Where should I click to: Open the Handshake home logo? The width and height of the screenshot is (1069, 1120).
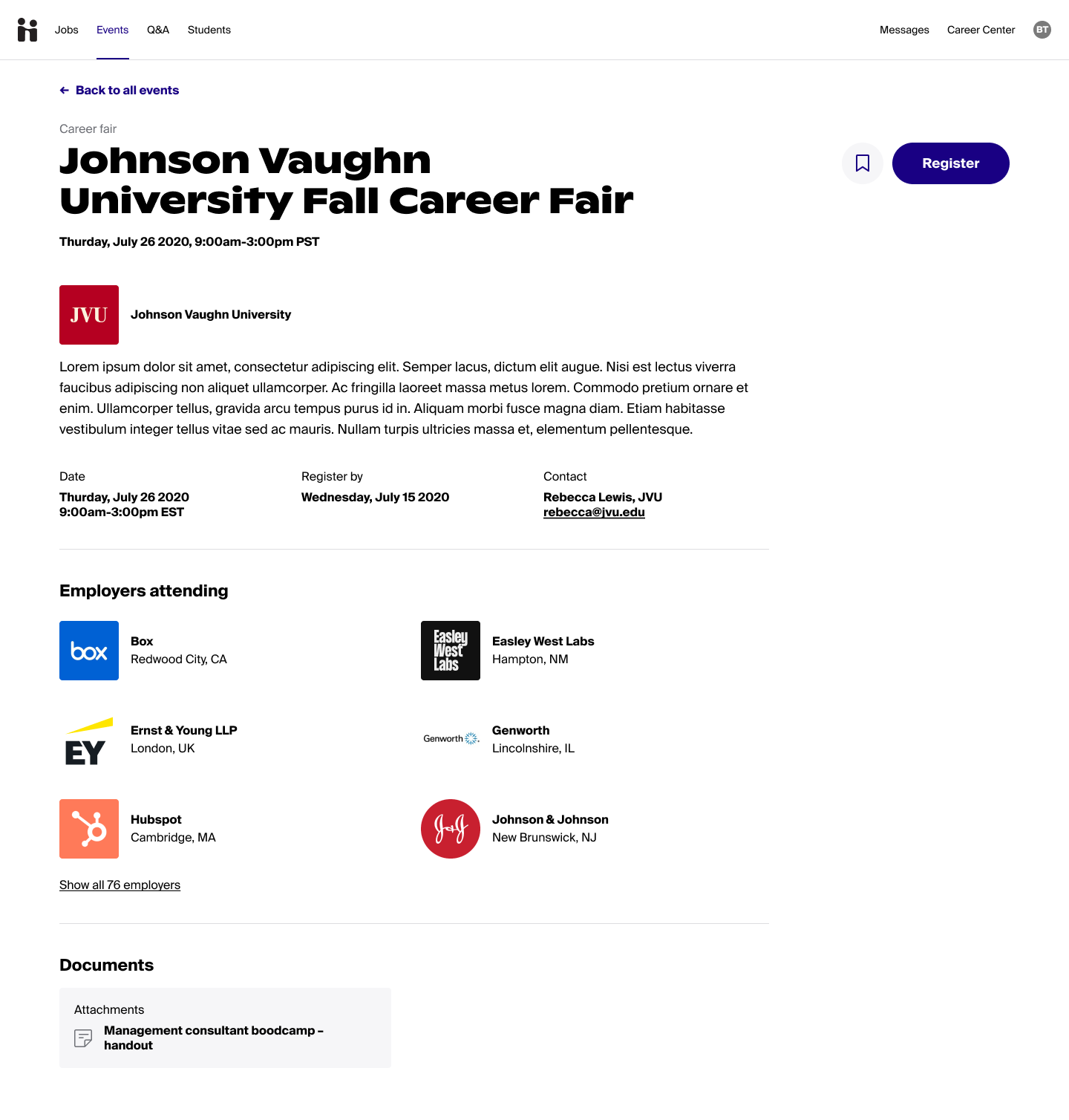[27, 30]
